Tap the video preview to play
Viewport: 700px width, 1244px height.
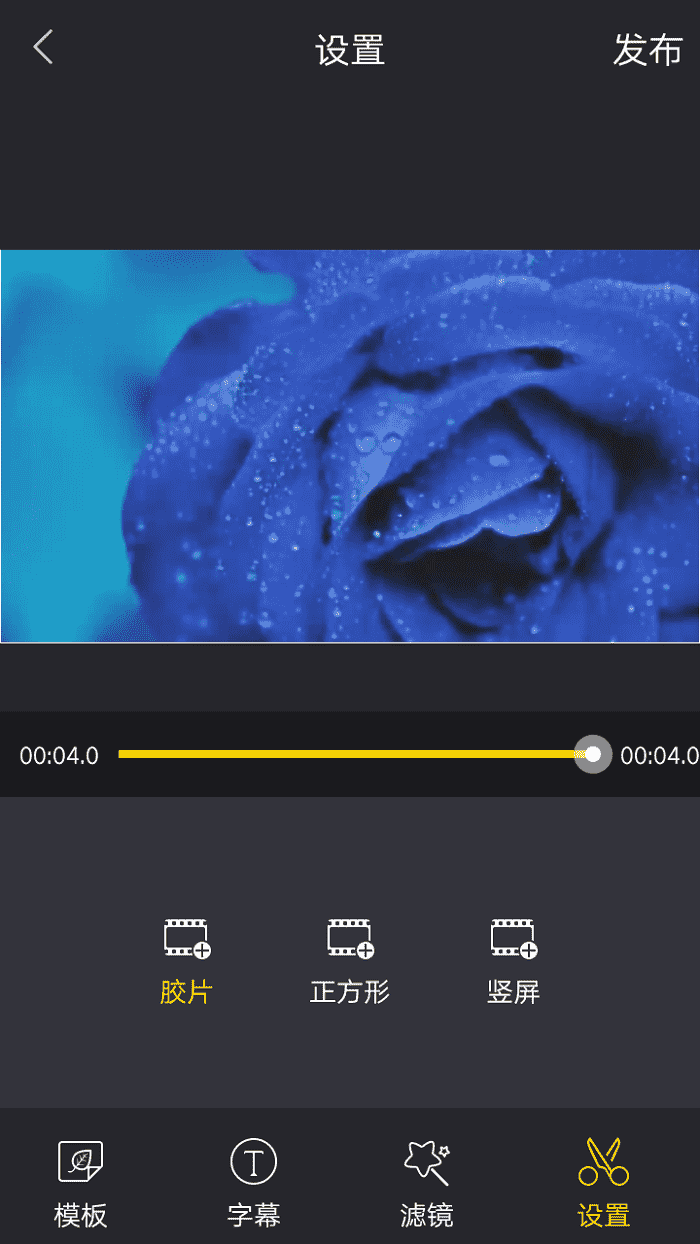[x=349, y=446]
